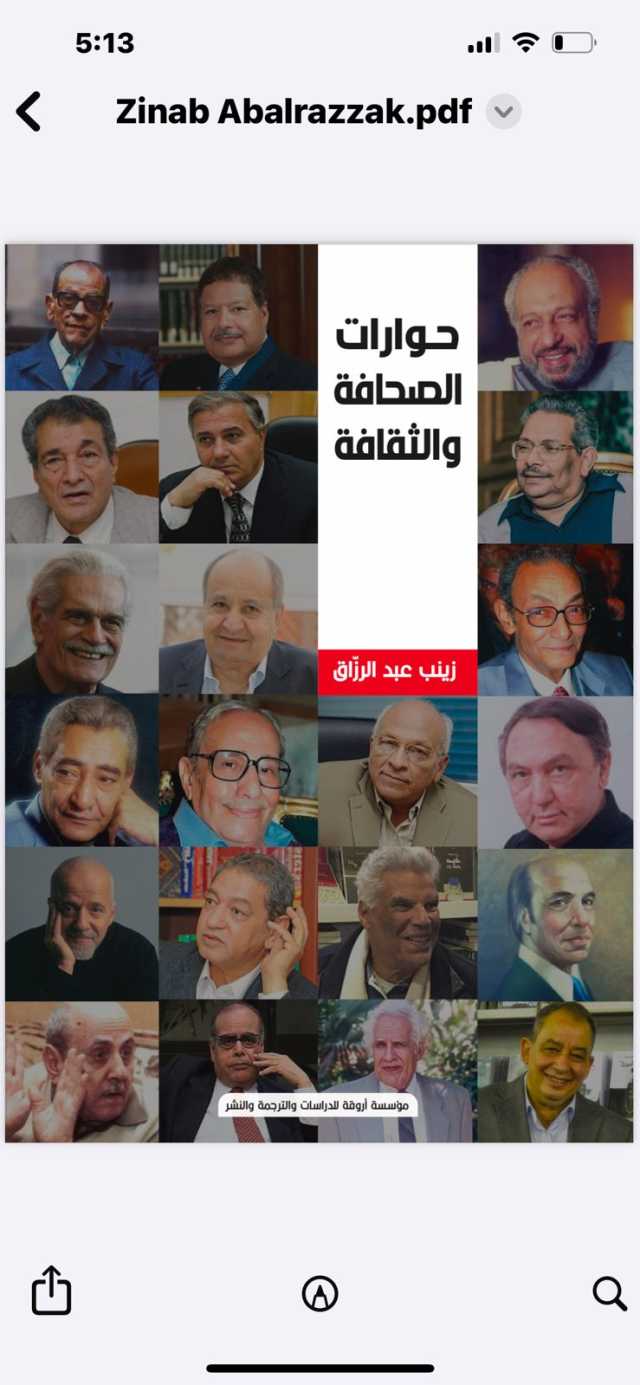Image resolution: width=640 pixels, height=1385 pixels.
Task: Expand the Zinab Abalrazzak.pdf title dropdown
Action: (x=504, y=112)
